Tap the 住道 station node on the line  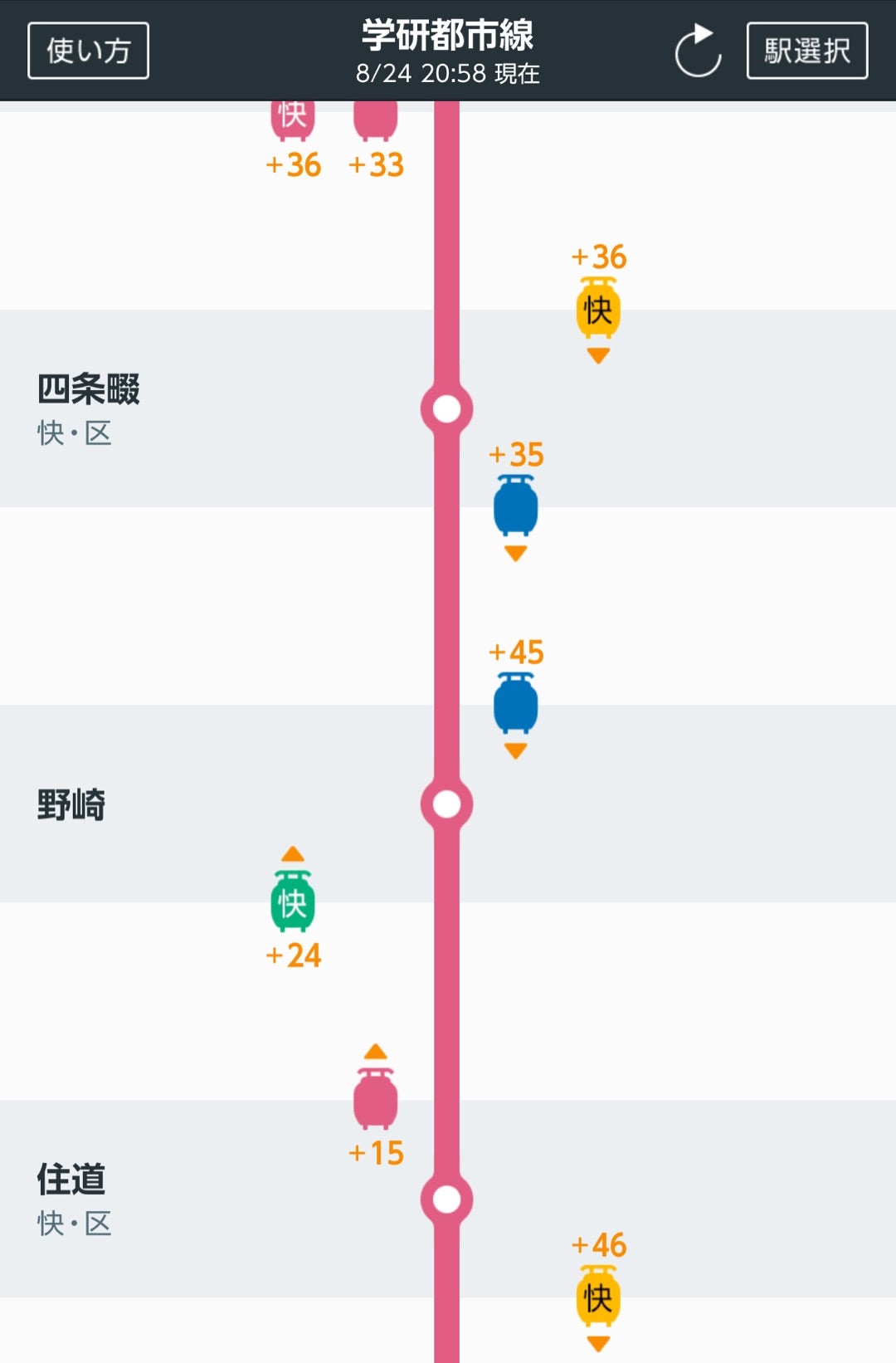pyautogui.click(x=446, y=1198)
